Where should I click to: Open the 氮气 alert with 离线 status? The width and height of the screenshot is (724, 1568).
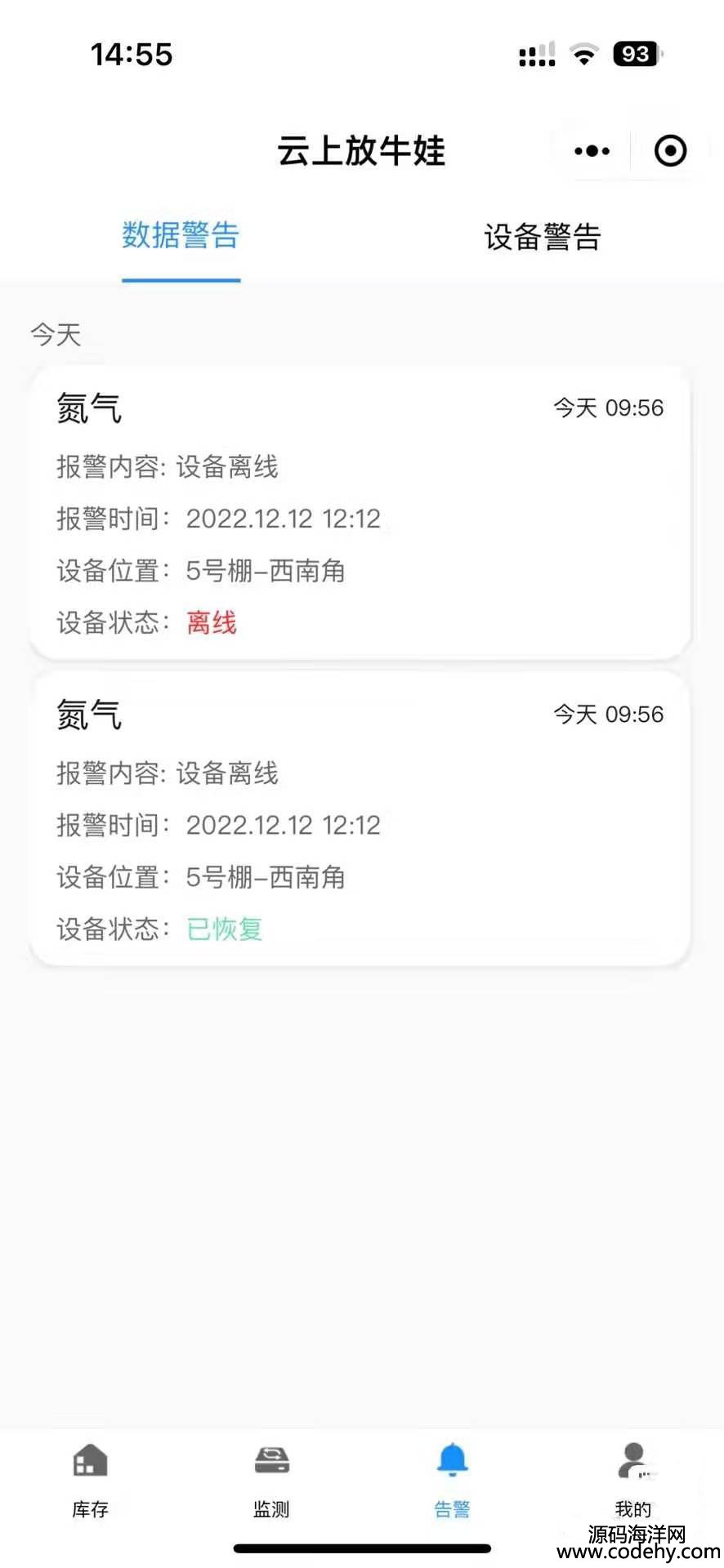click(x=360, y=514)
